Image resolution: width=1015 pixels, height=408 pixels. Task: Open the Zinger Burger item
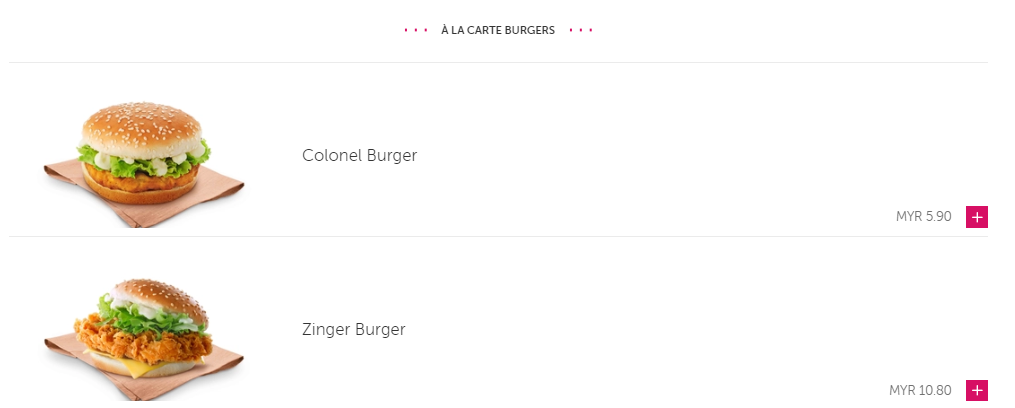tap(353, 329)
